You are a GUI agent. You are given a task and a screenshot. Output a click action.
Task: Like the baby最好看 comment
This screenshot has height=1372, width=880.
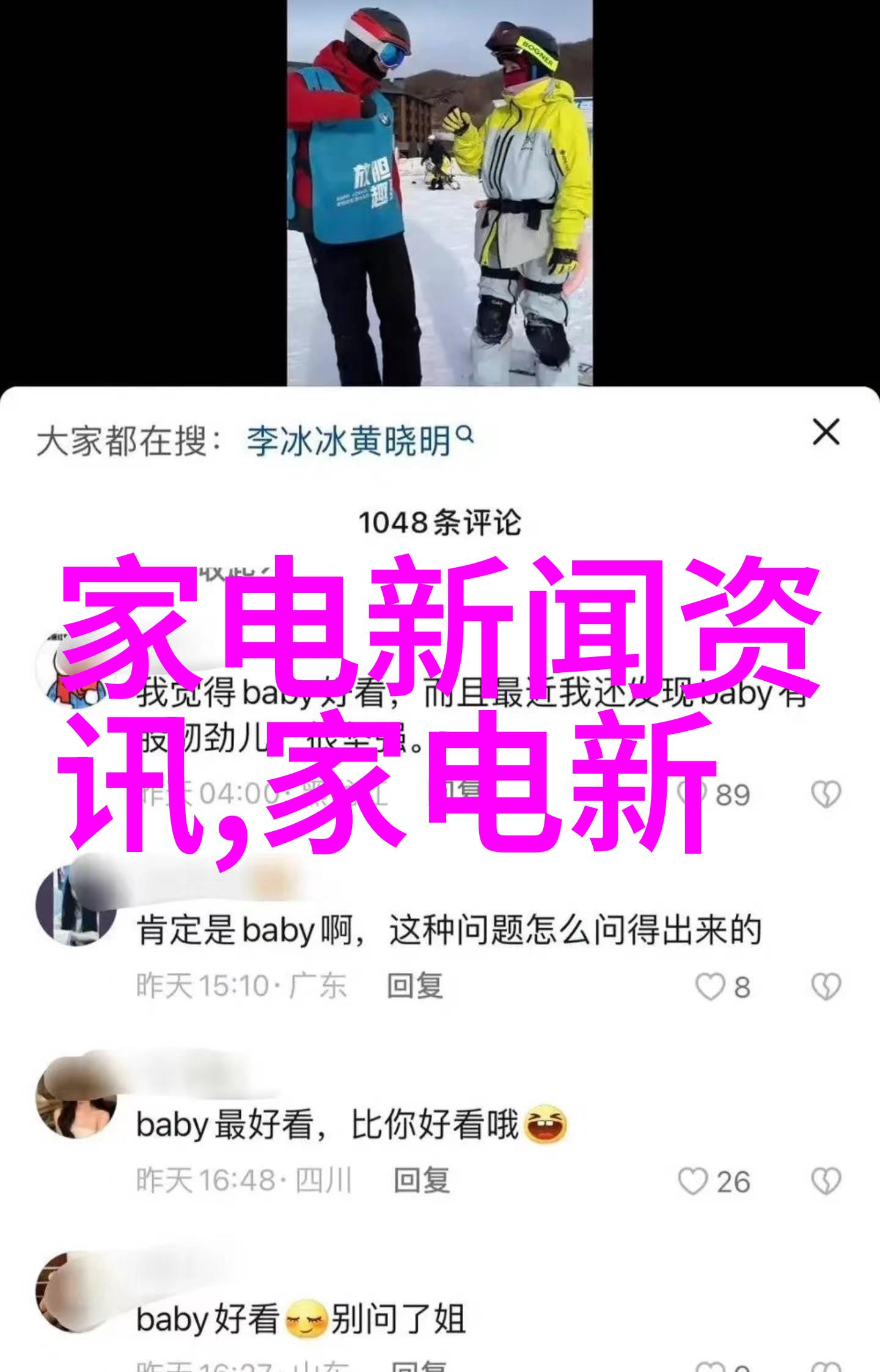(693, 1181)
